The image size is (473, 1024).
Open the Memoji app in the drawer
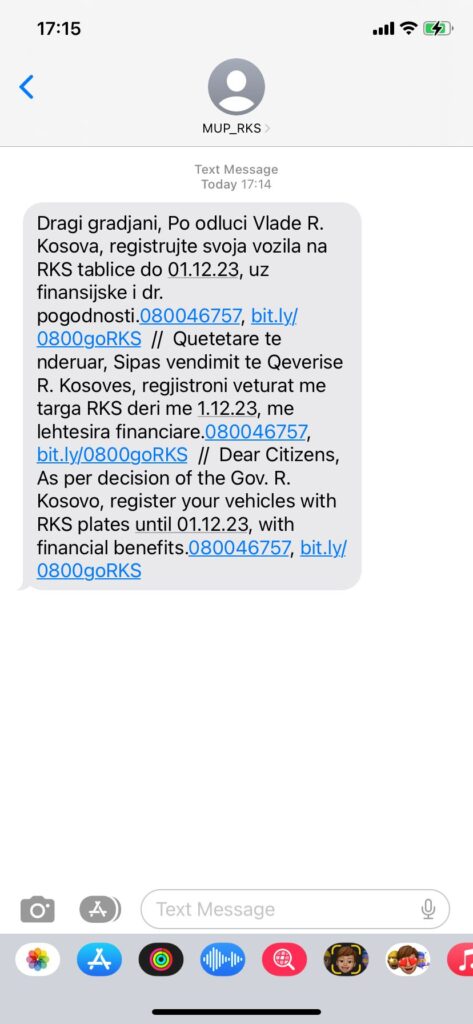346,959
